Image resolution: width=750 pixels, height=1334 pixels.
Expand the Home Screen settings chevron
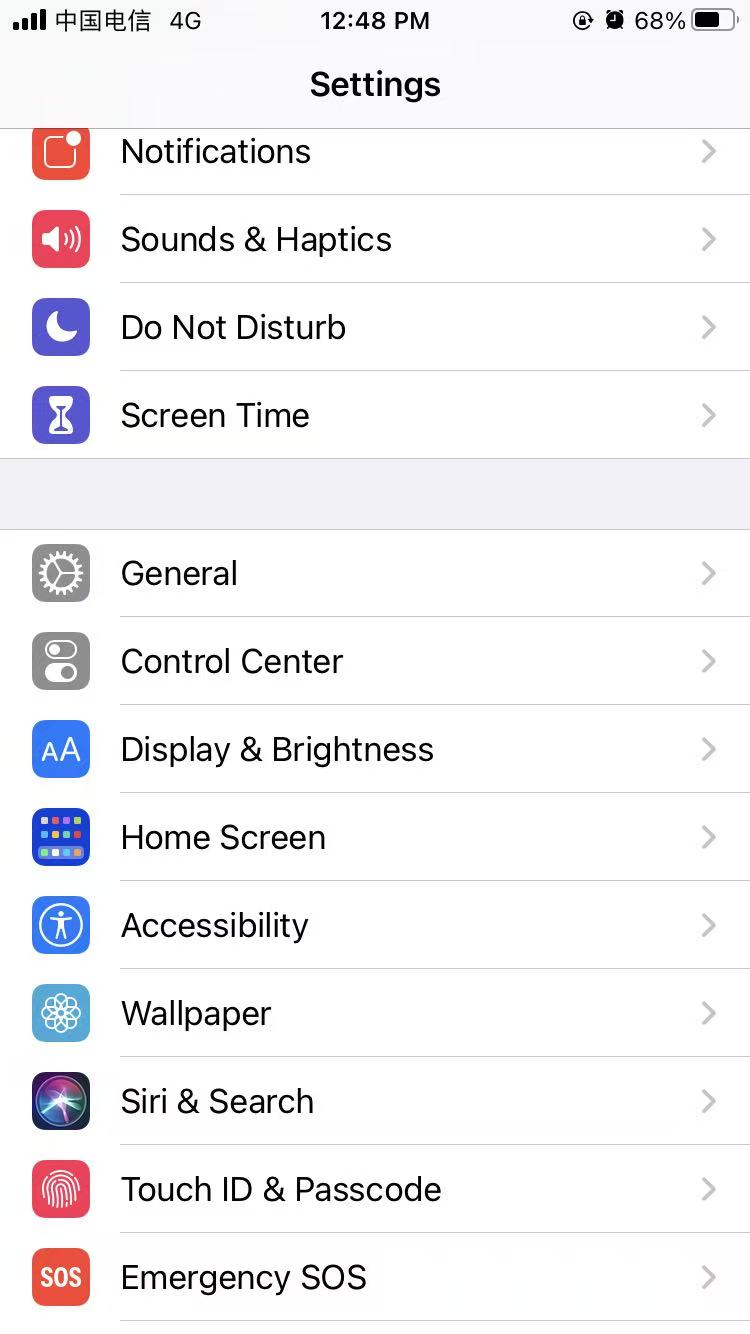point(709,837)
